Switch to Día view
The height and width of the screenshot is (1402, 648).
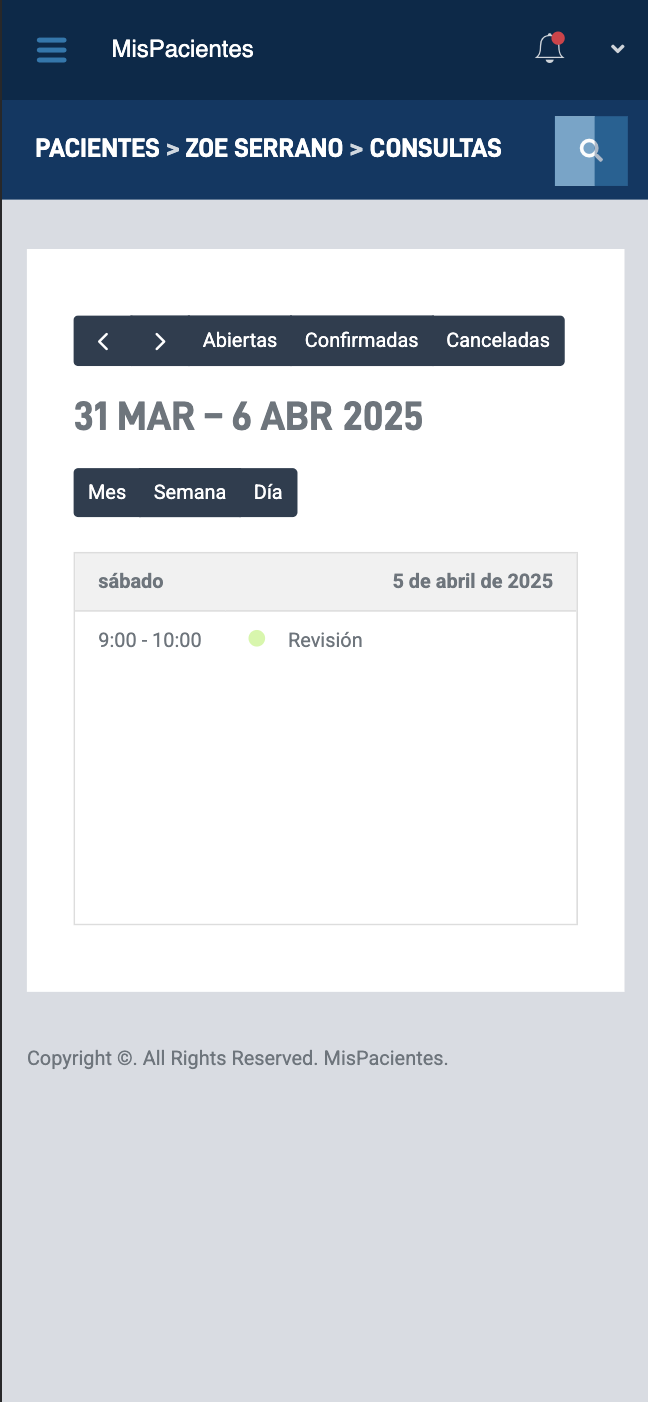tap(268, 493)
